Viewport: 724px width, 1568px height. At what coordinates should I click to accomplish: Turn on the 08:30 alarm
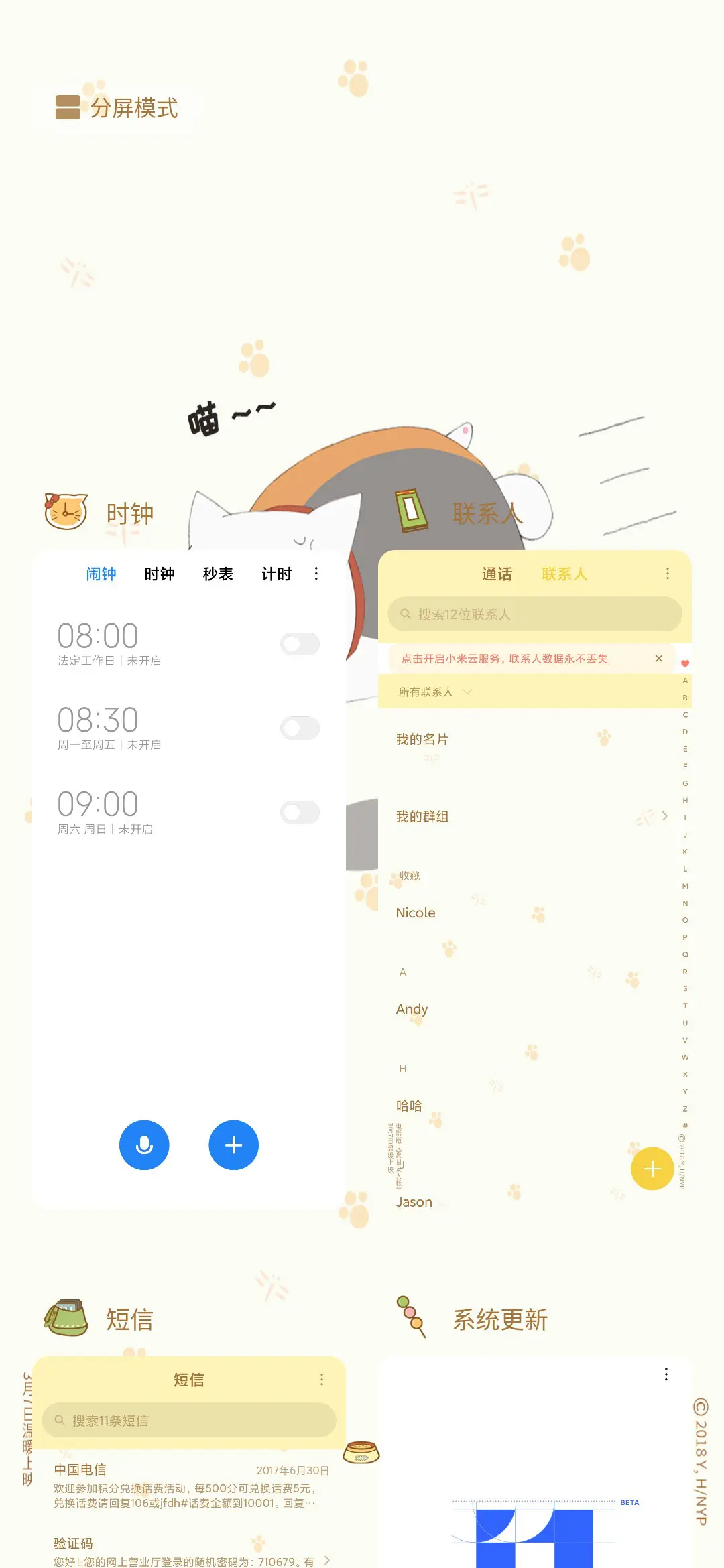click(x=300, y=728)
